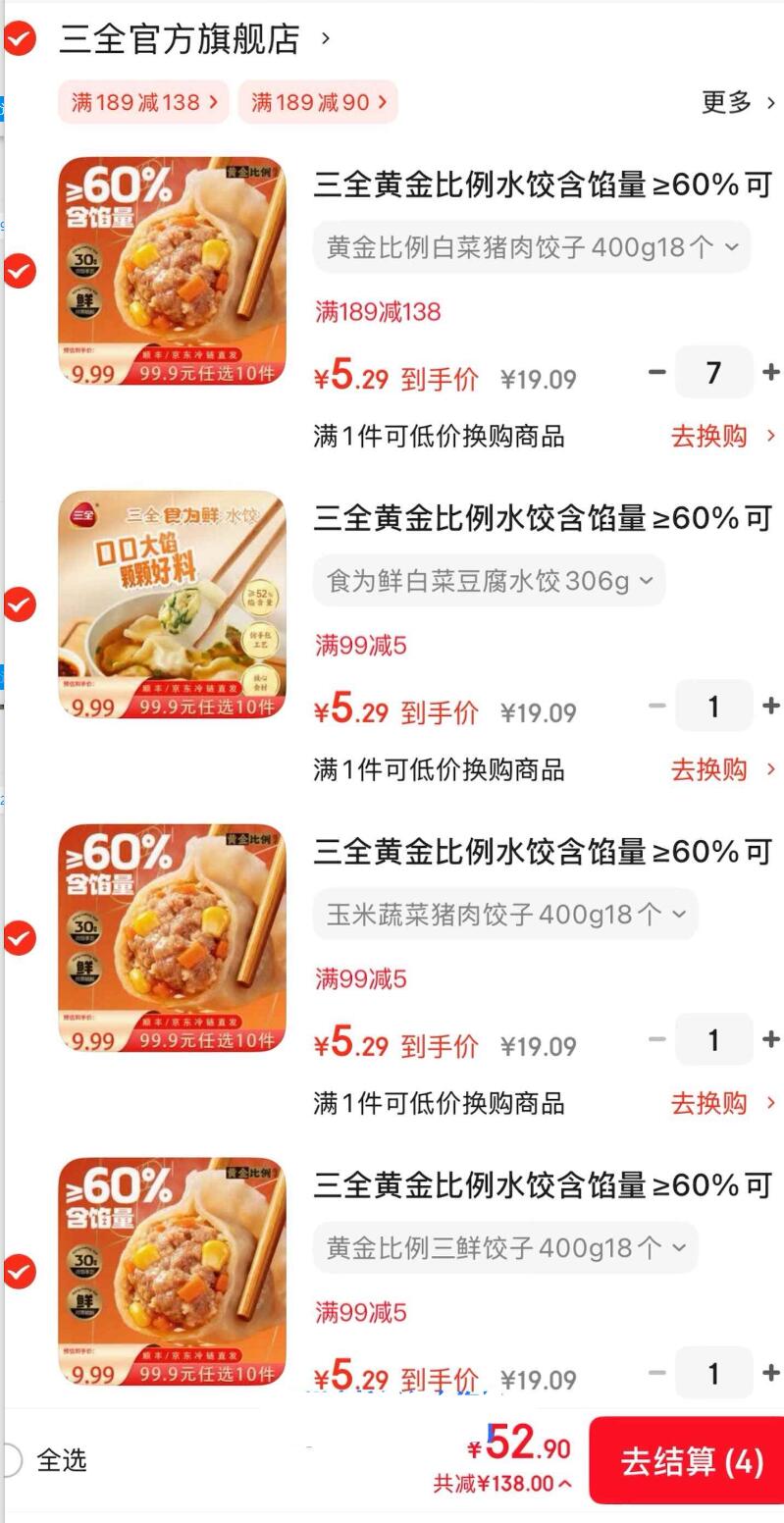Tap the 满189减90 coupon chip

[x=318, y=102]
